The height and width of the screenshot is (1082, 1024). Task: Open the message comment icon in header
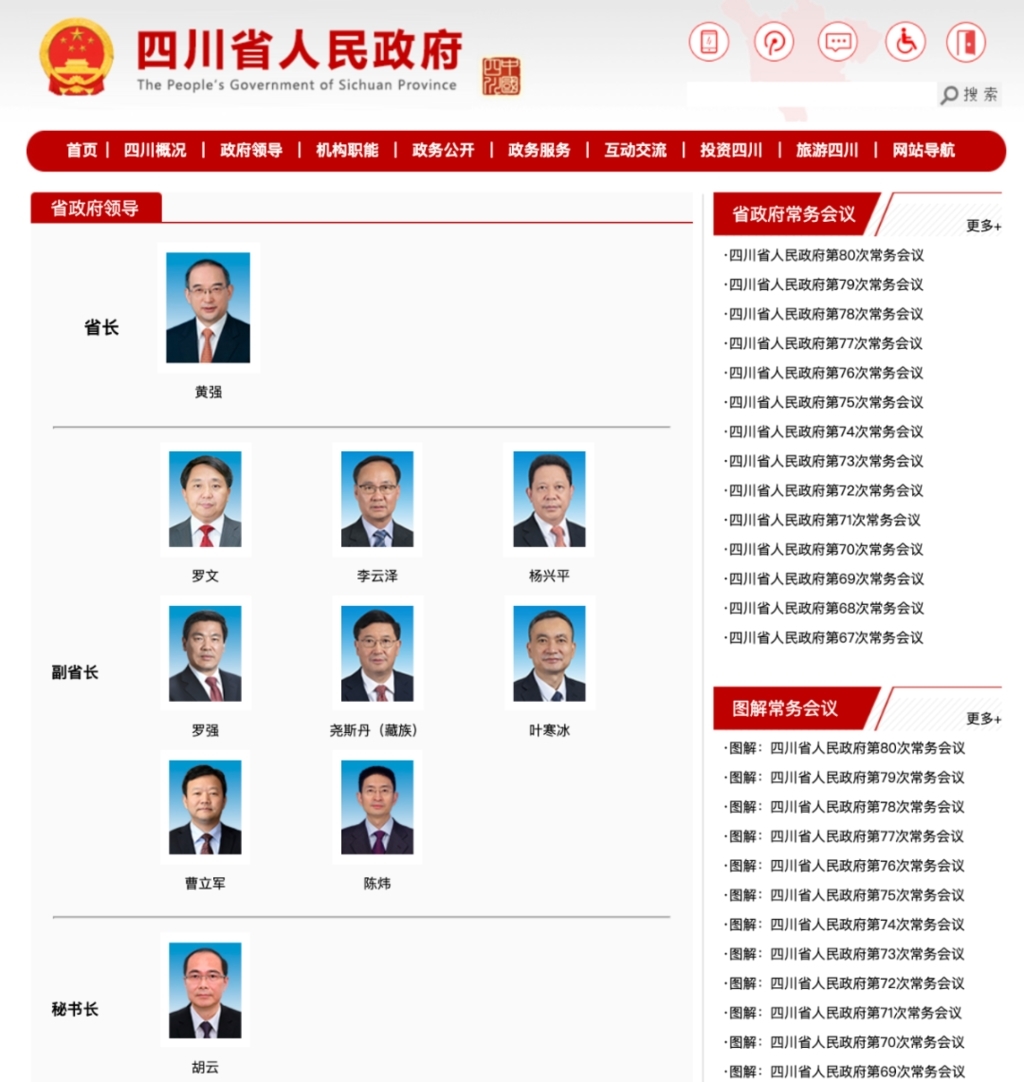838,42
